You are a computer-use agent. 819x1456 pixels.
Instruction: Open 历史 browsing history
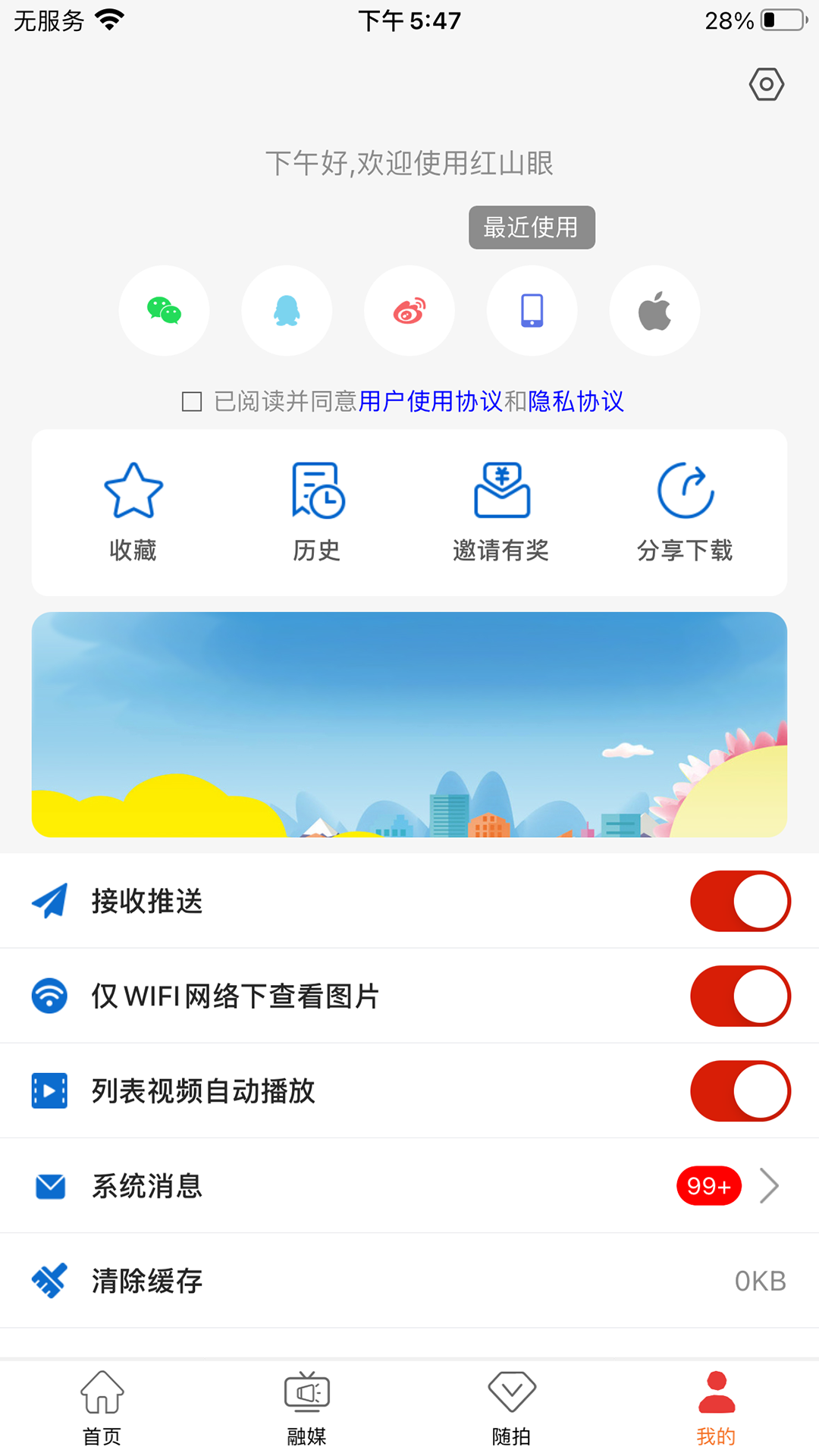(x=316, y=510)
